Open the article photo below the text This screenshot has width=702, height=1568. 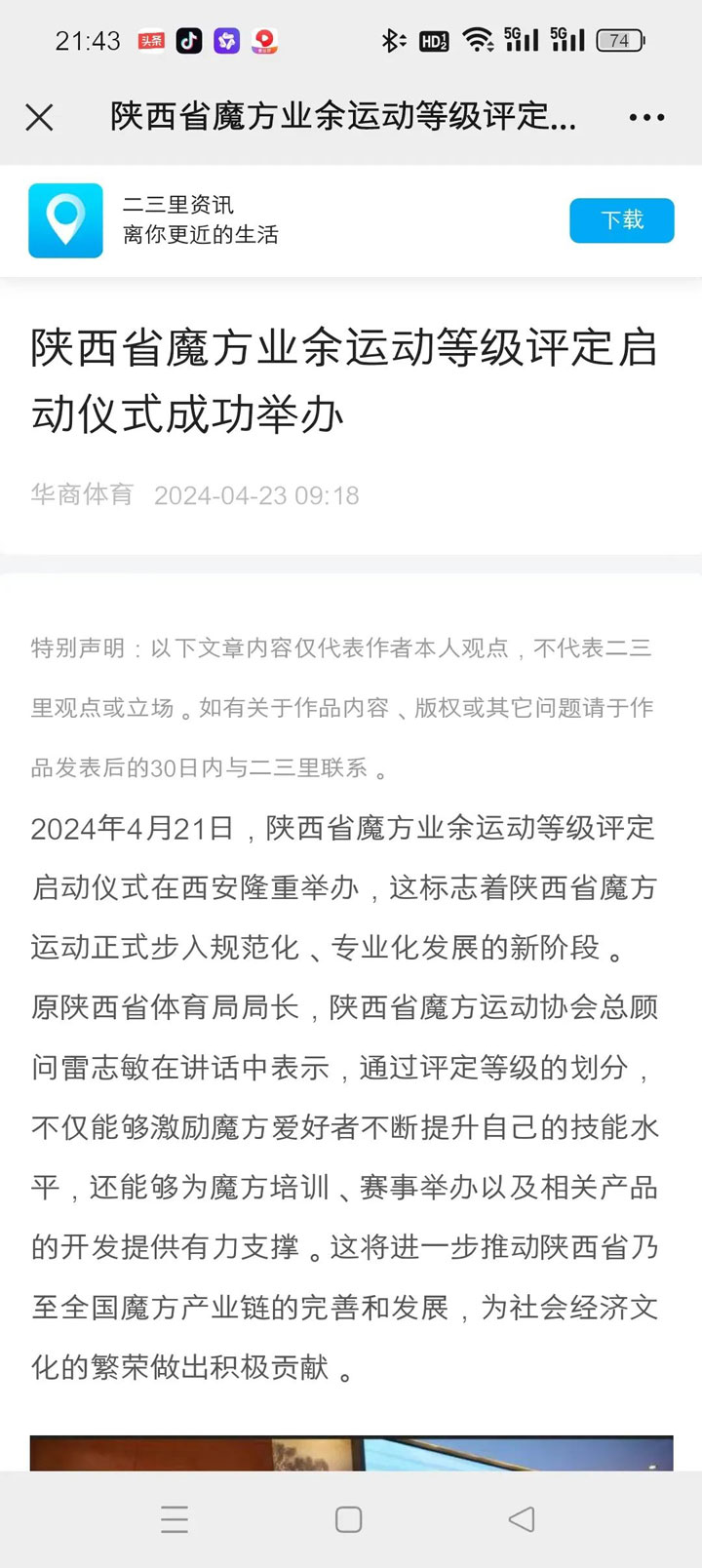tap(351, 1453)
